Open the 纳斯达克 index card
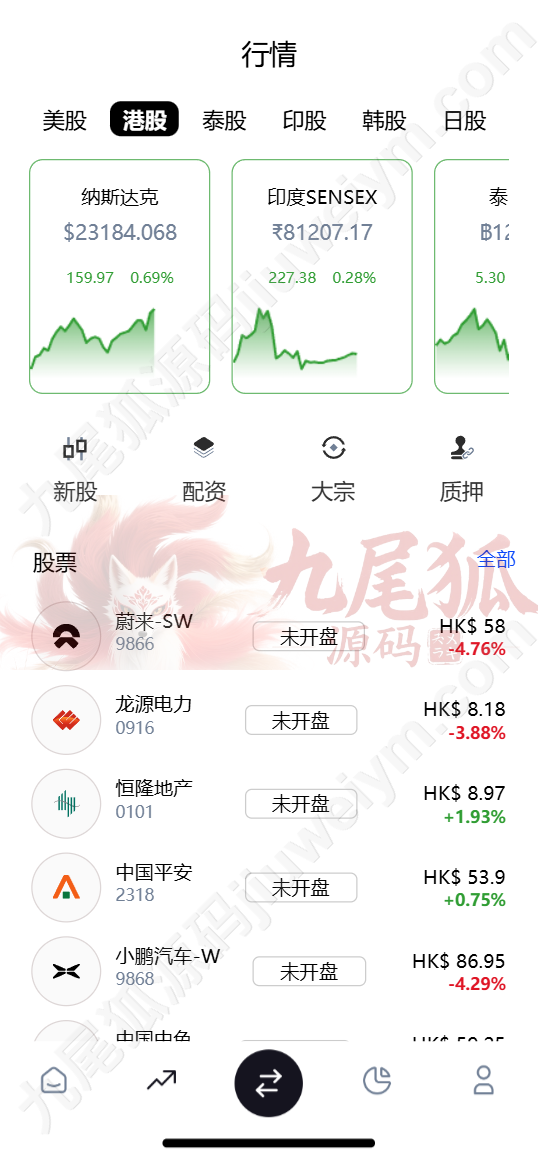538x1165 pixels. coord(120,276)
